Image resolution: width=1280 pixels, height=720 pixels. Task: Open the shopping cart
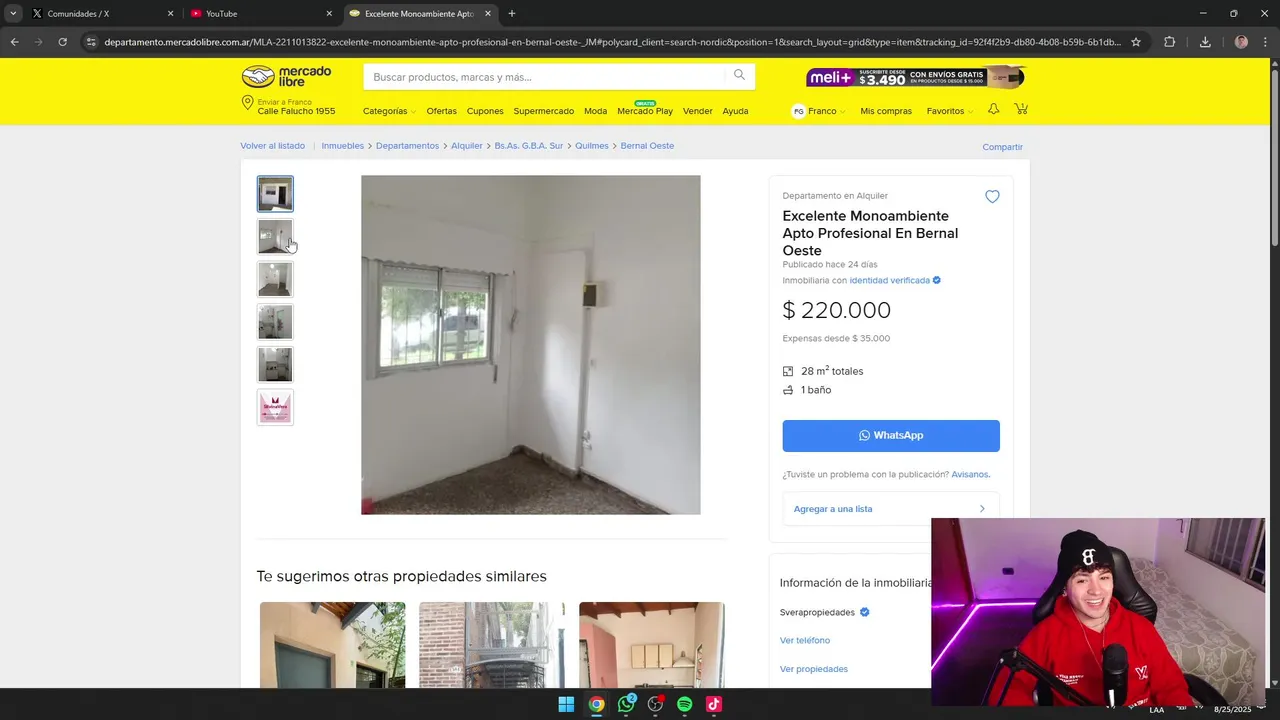coord(1020,110)
